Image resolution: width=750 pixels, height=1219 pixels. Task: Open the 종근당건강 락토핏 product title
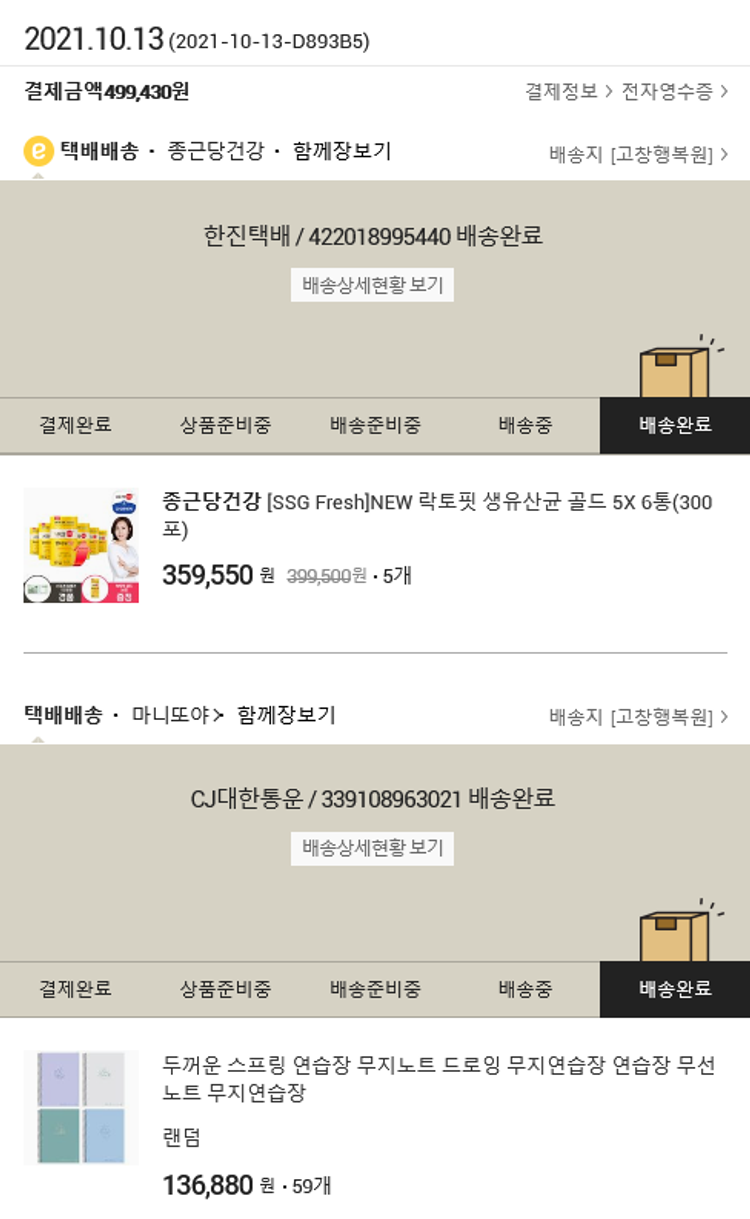(x=437, y=515)
